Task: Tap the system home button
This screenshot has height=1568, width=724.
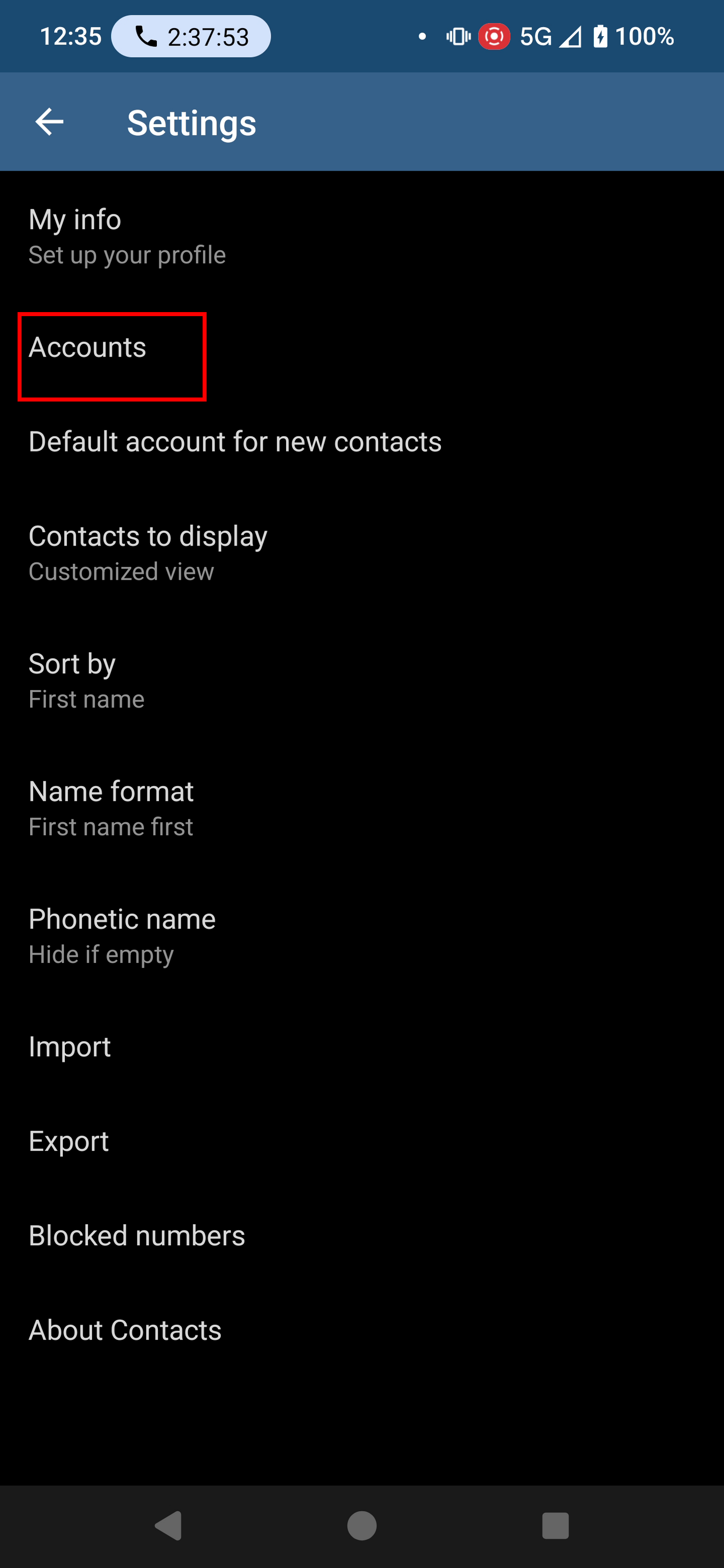Action: point(362,1526)
